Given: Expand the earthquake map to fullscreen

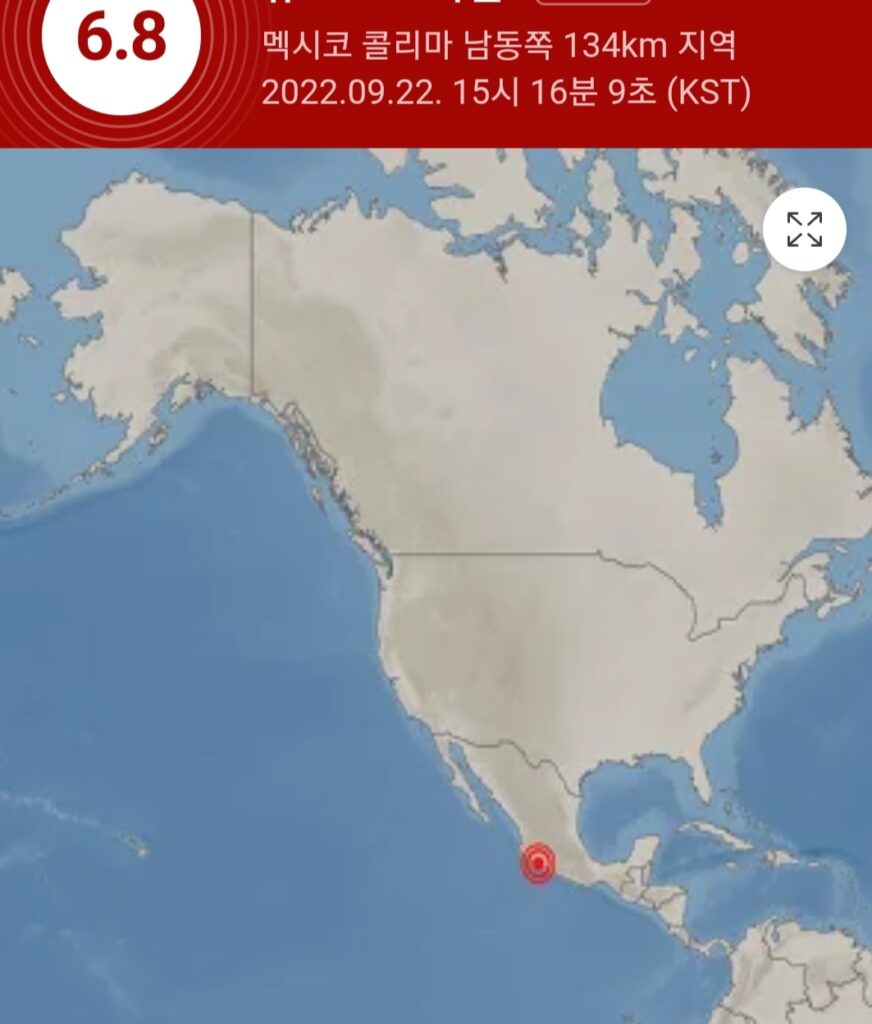Looking at the screenshot, I should pos(804,229).
